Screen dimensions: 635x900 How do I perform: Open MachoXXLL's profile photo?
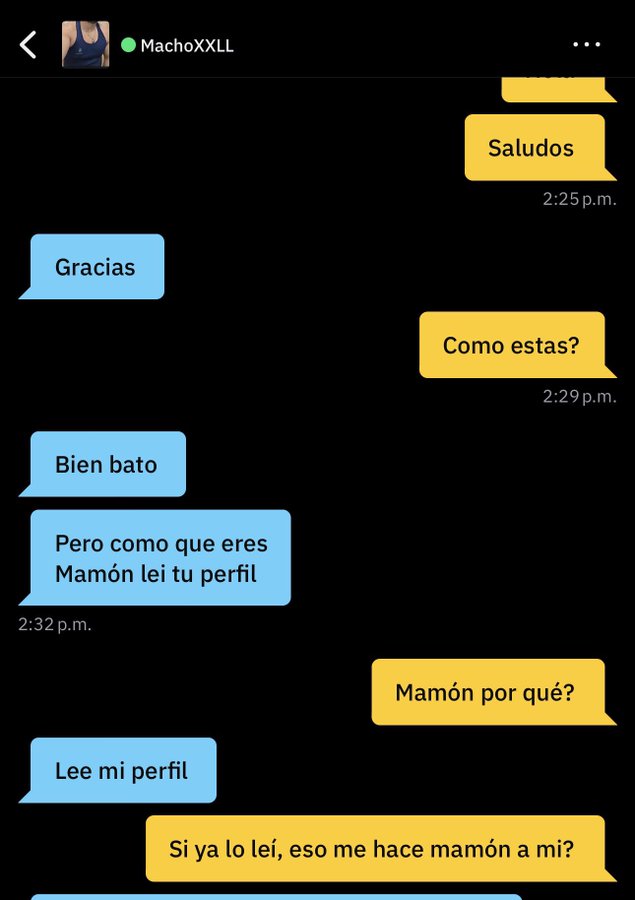[x=86, y=45]
